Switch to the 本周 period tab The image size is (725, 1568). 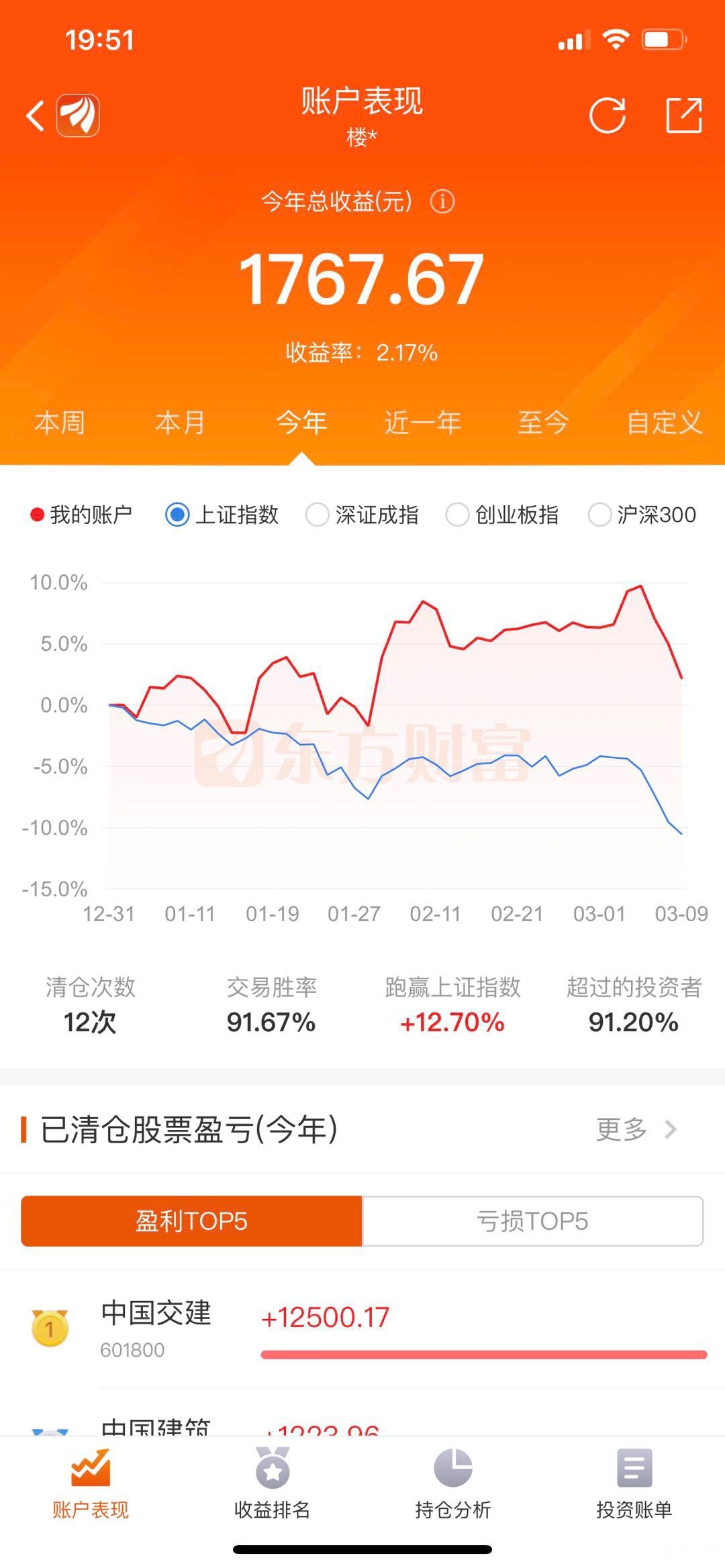60,423
